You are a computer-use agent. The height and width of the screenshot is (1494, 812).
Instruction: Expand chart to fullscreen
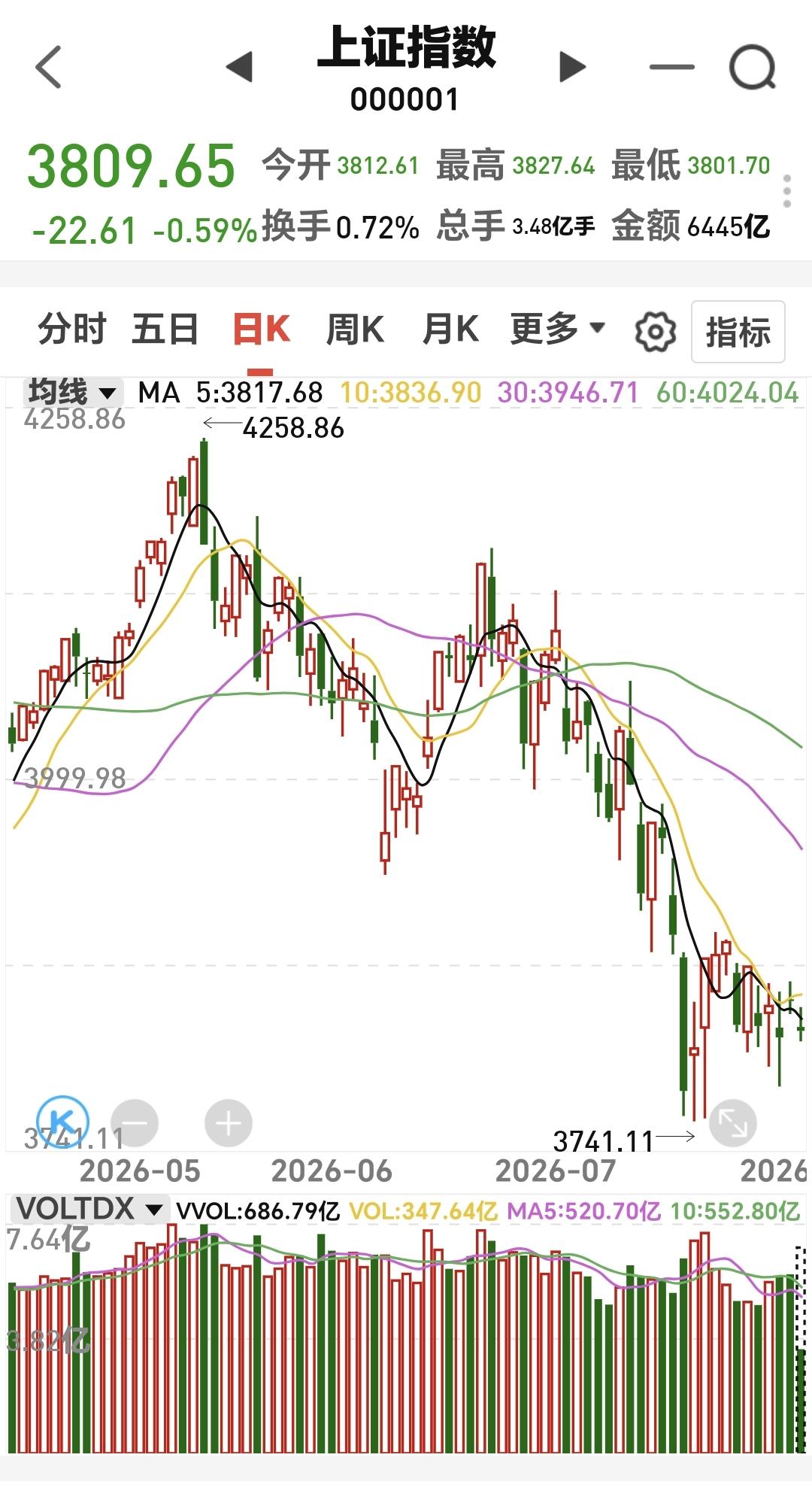[732, 1124]
